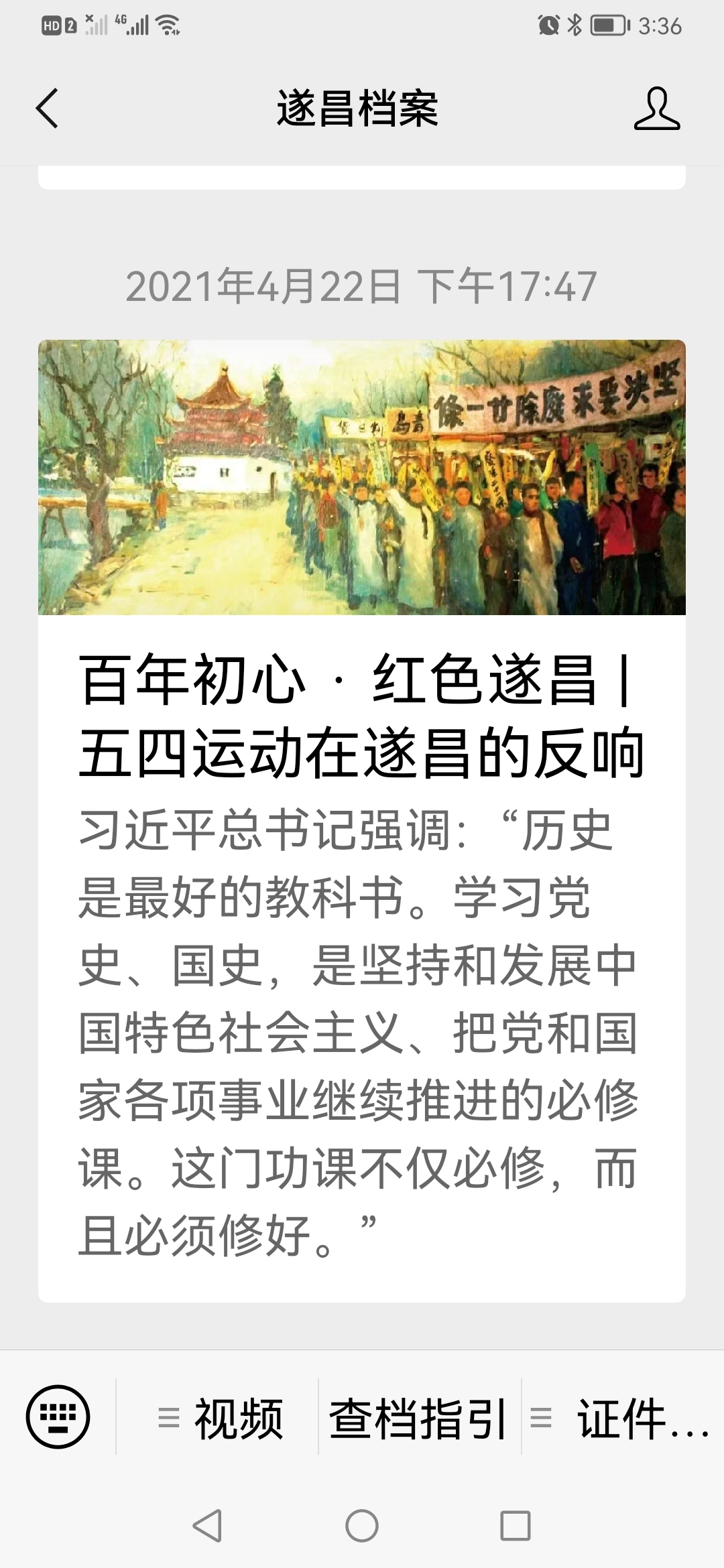724x1568 pixels.
Task: Tap the system home button
Action: click(362, 1526)
